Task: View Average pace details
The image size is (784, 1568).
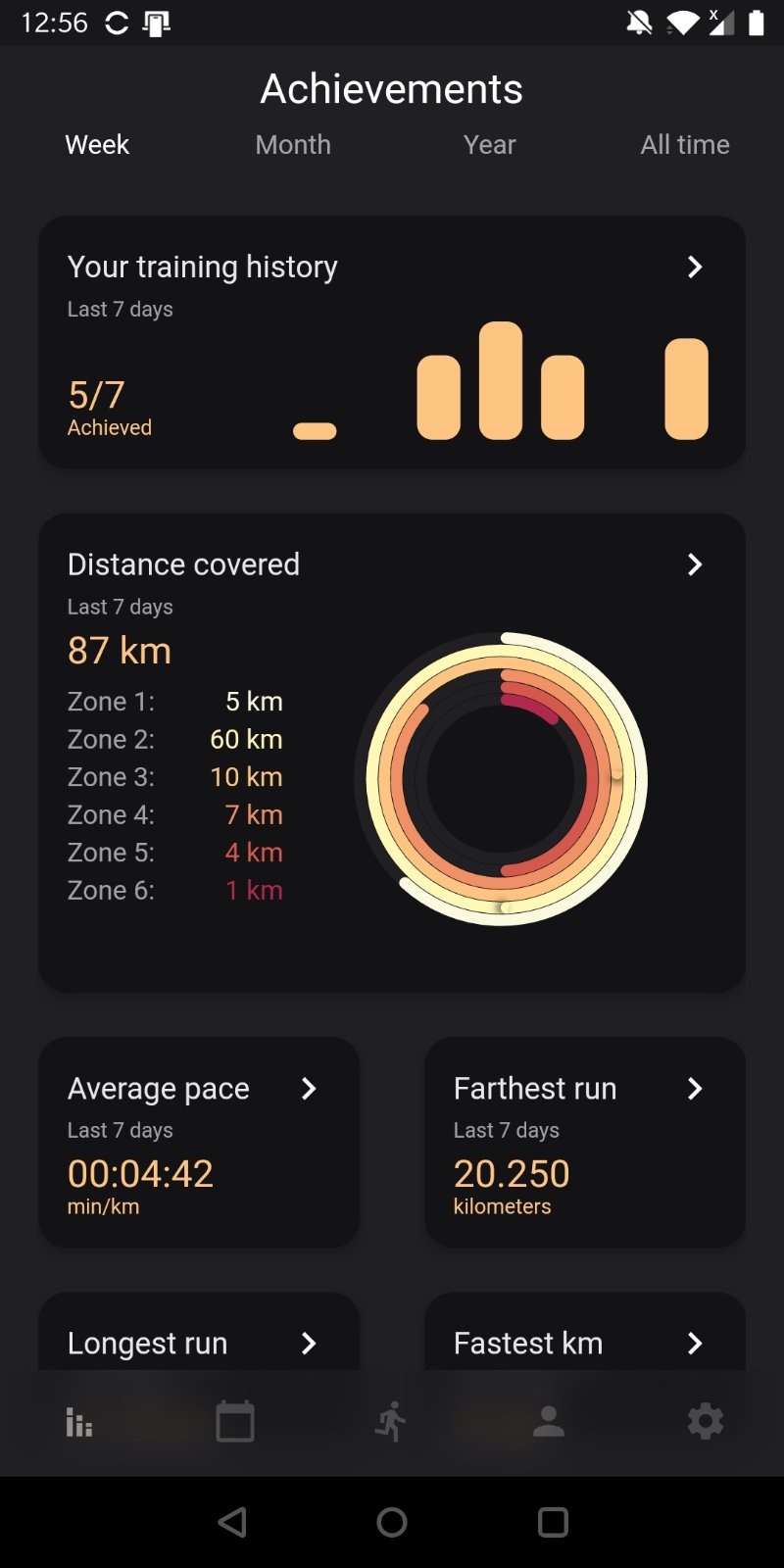Action: click(199, 1142)
